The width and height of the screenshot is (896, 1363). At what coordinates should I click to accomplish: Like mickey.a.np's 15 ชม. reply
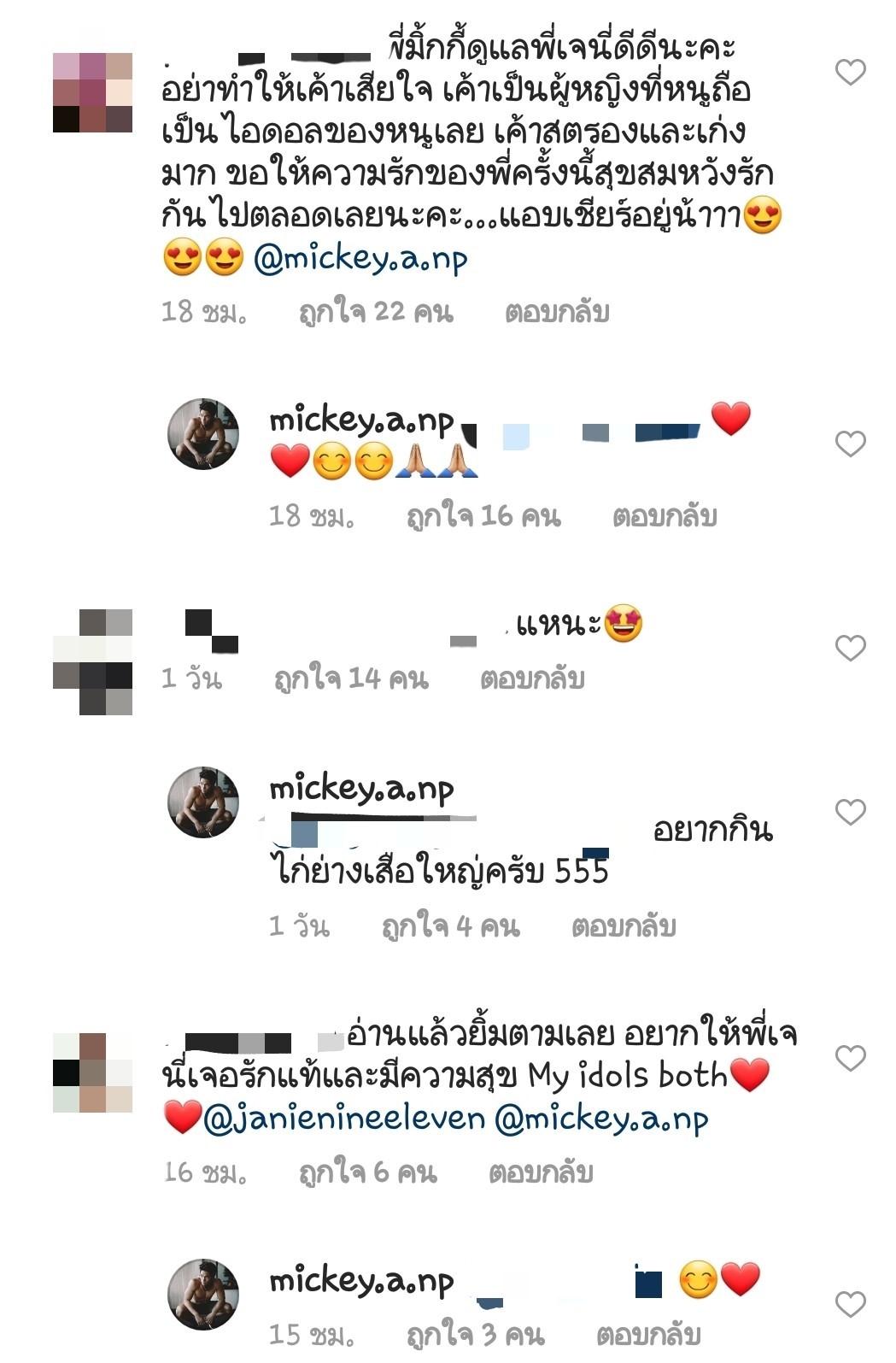click(x=850, y=1304)
